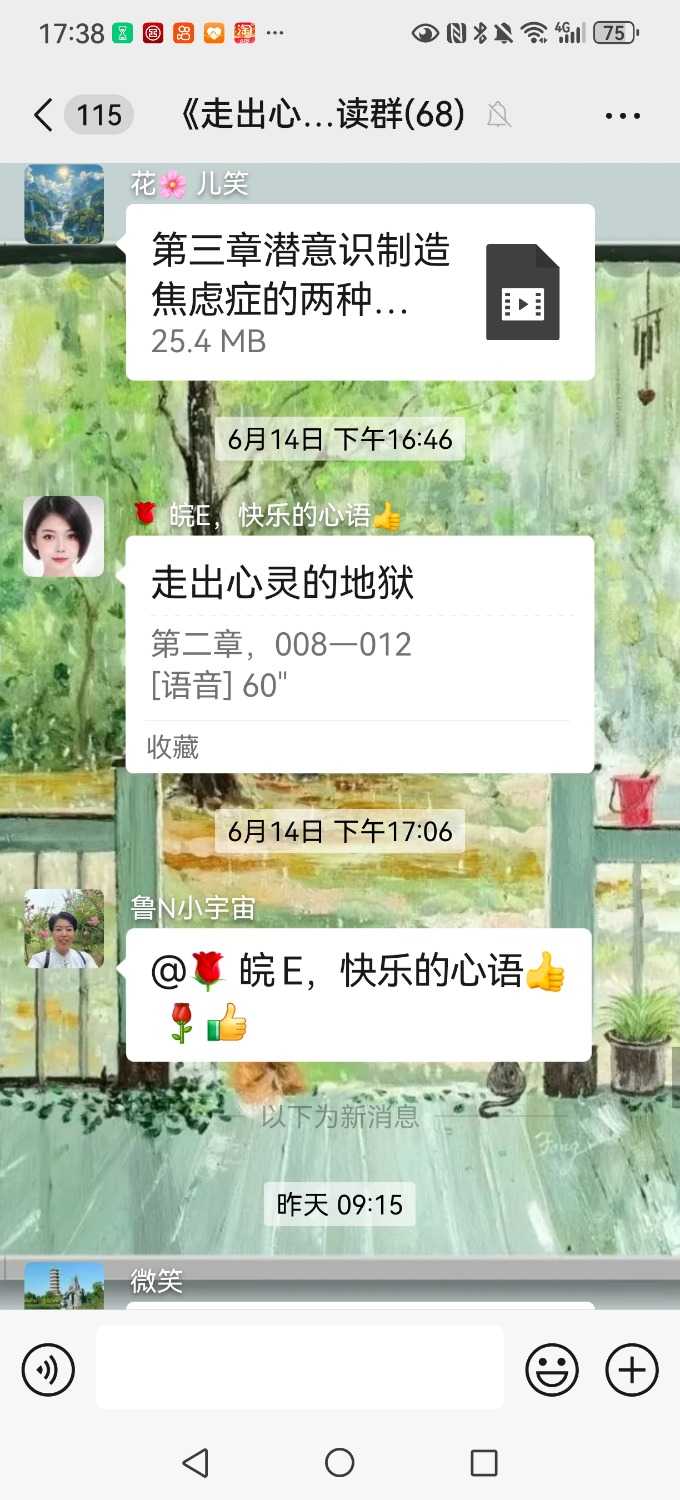Open the emoji sticker panel
Screen dimensions: 680x1500
pos(552,1369)
